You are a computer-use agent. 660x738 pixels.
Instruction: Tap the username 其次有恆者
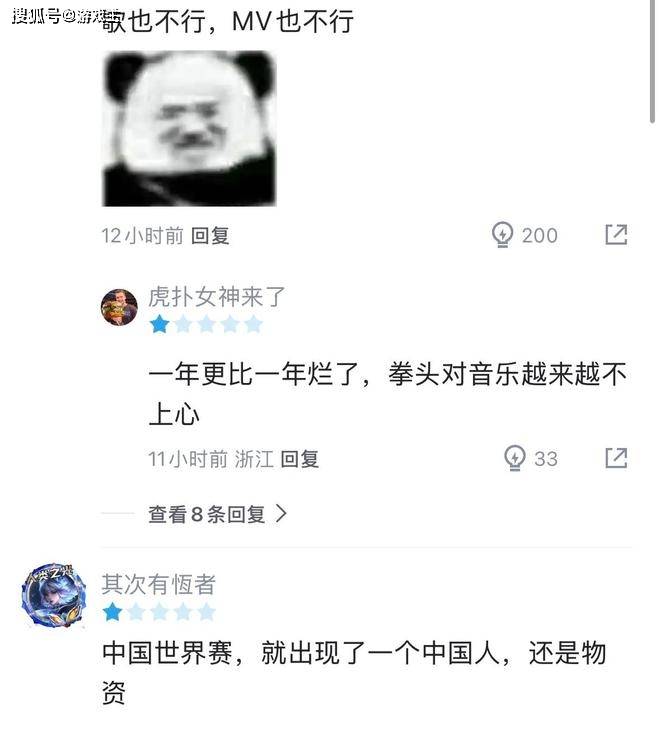(158, 584)
